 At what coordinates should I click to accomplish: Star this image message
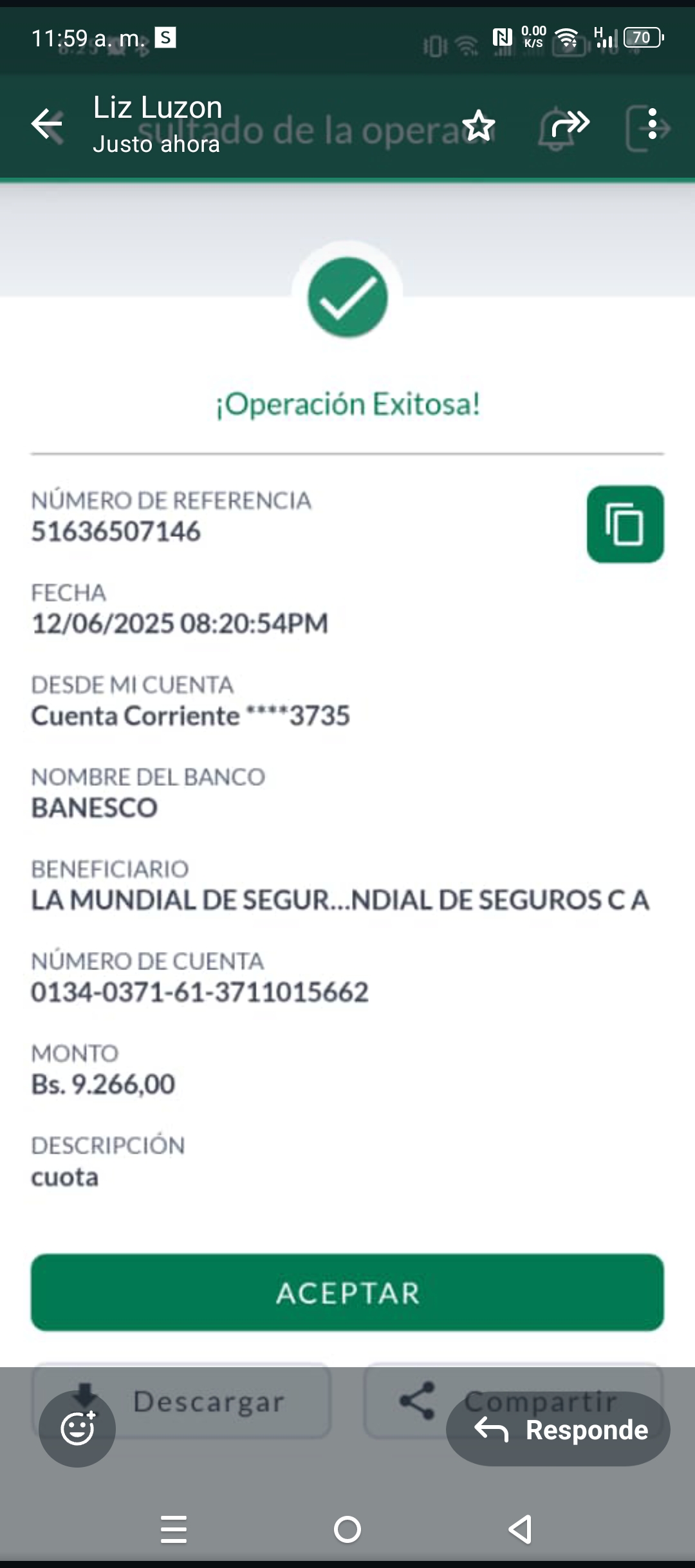click(479, 125)
